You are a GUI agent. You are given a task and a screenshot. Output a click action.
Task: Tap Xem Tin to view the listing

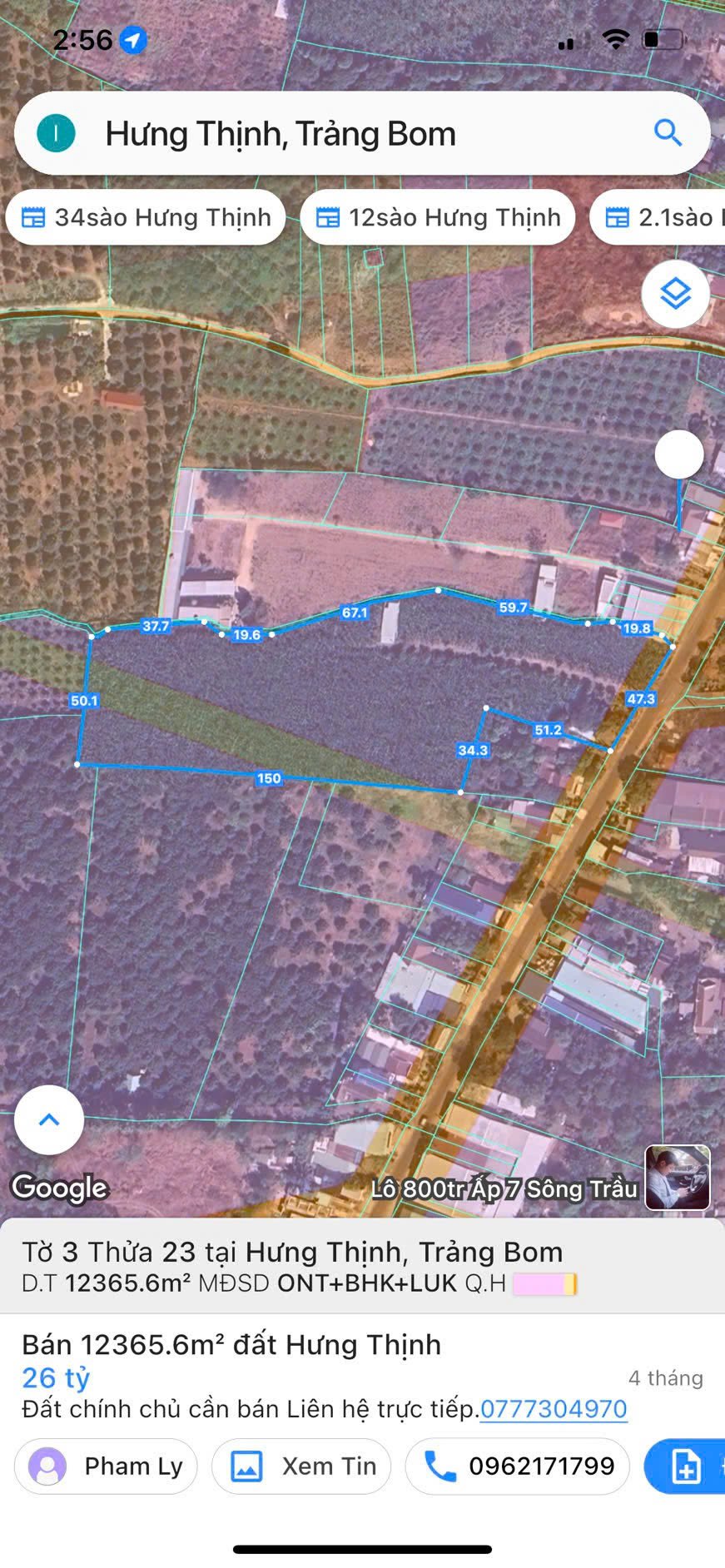pos(301,1466)
